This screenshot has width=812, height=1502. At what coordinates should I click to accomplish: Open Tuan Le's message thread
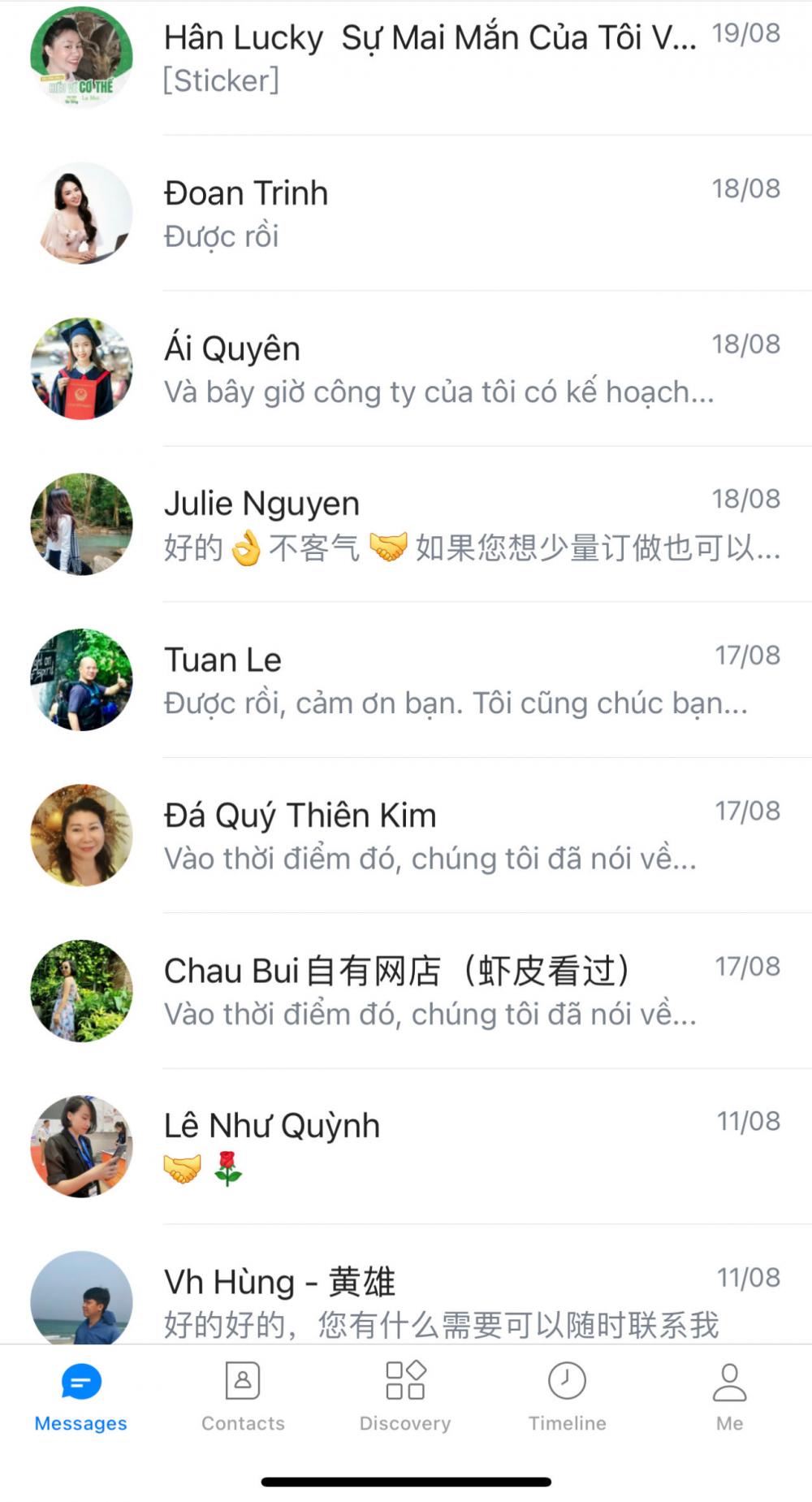pos(430,681)
